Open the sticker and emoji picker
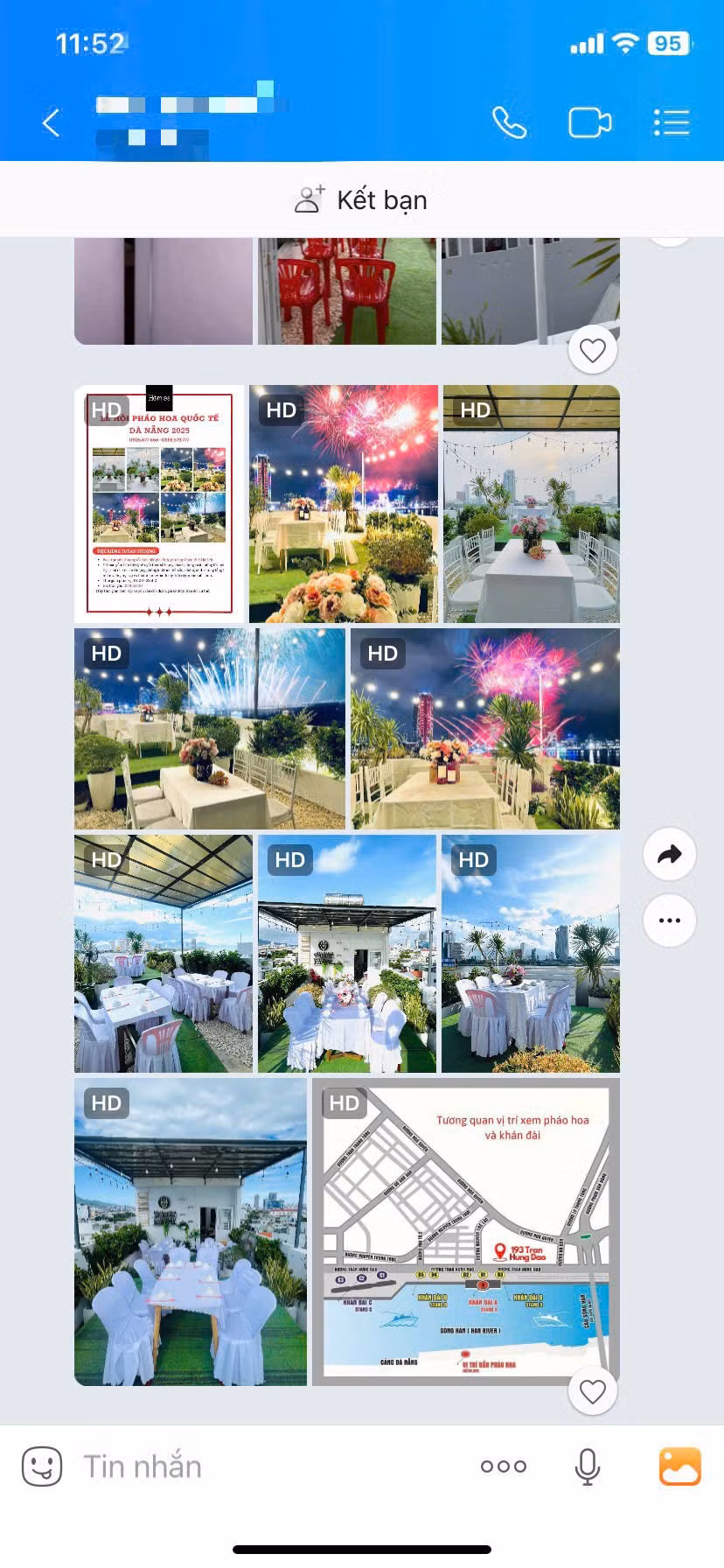 pyautogui.click(x=42, y=1466)
